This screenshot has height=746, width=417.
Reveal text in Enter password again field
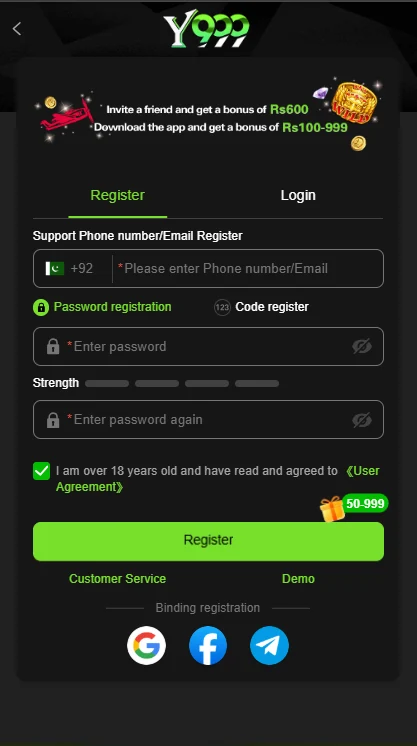pyautogui.click(x=362, y=420)
